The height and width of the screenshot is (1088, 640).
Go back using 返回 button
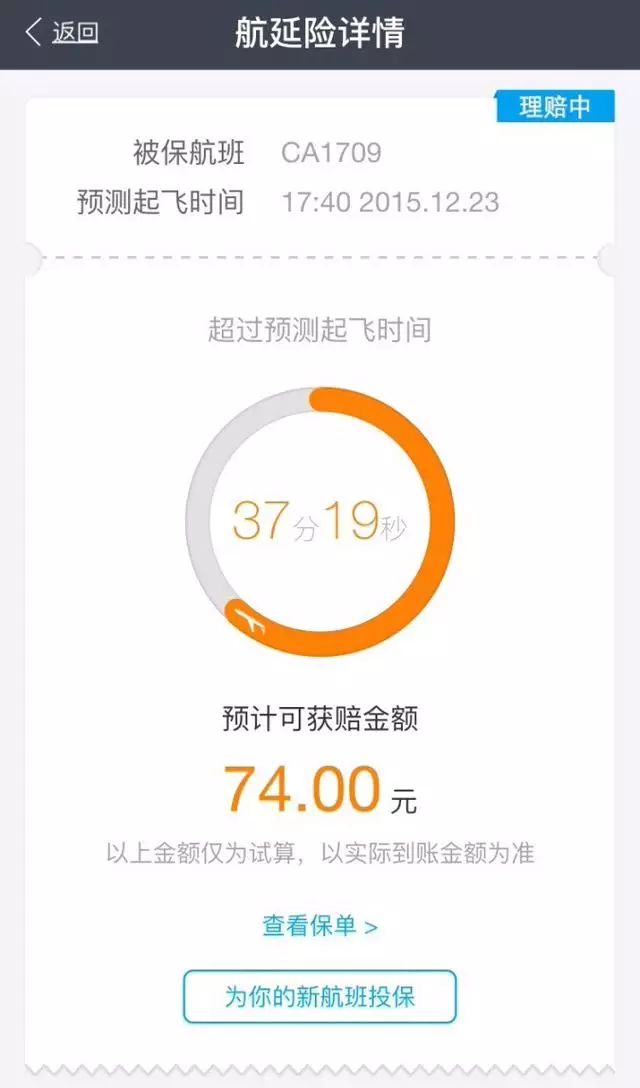[62, 33]
